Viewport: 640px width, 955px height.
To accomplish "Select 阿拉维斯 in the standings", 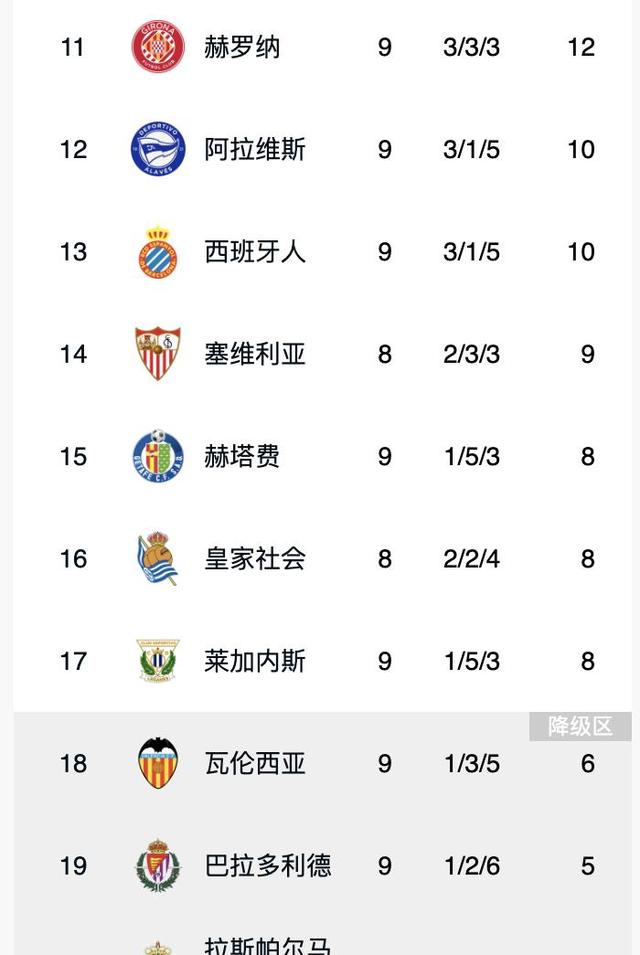I will [255, 149].
